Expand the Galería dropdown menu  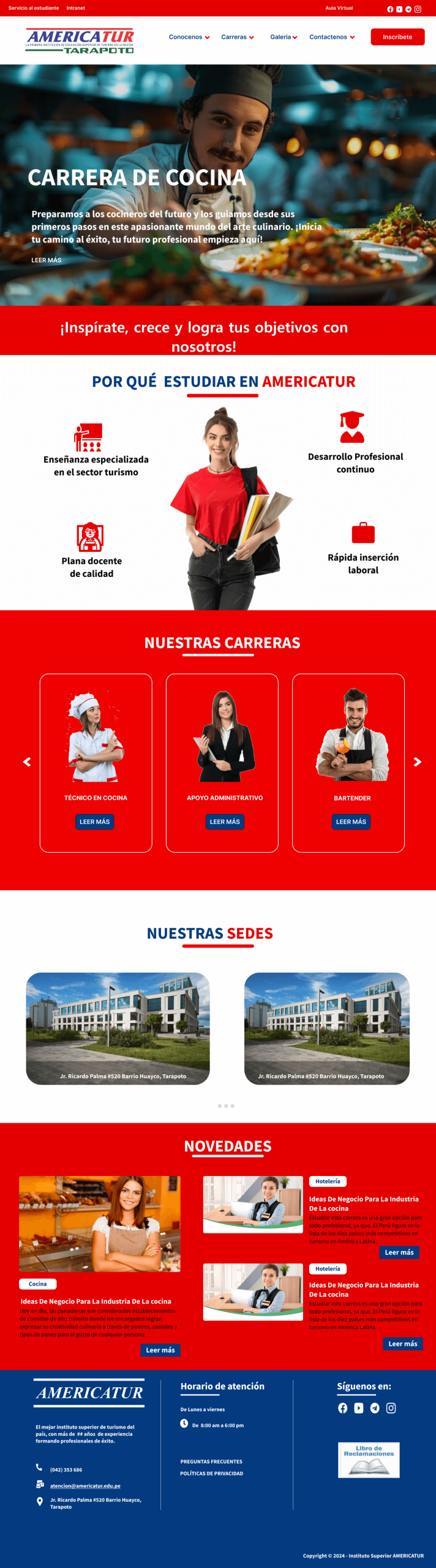[x=284, y=37]
